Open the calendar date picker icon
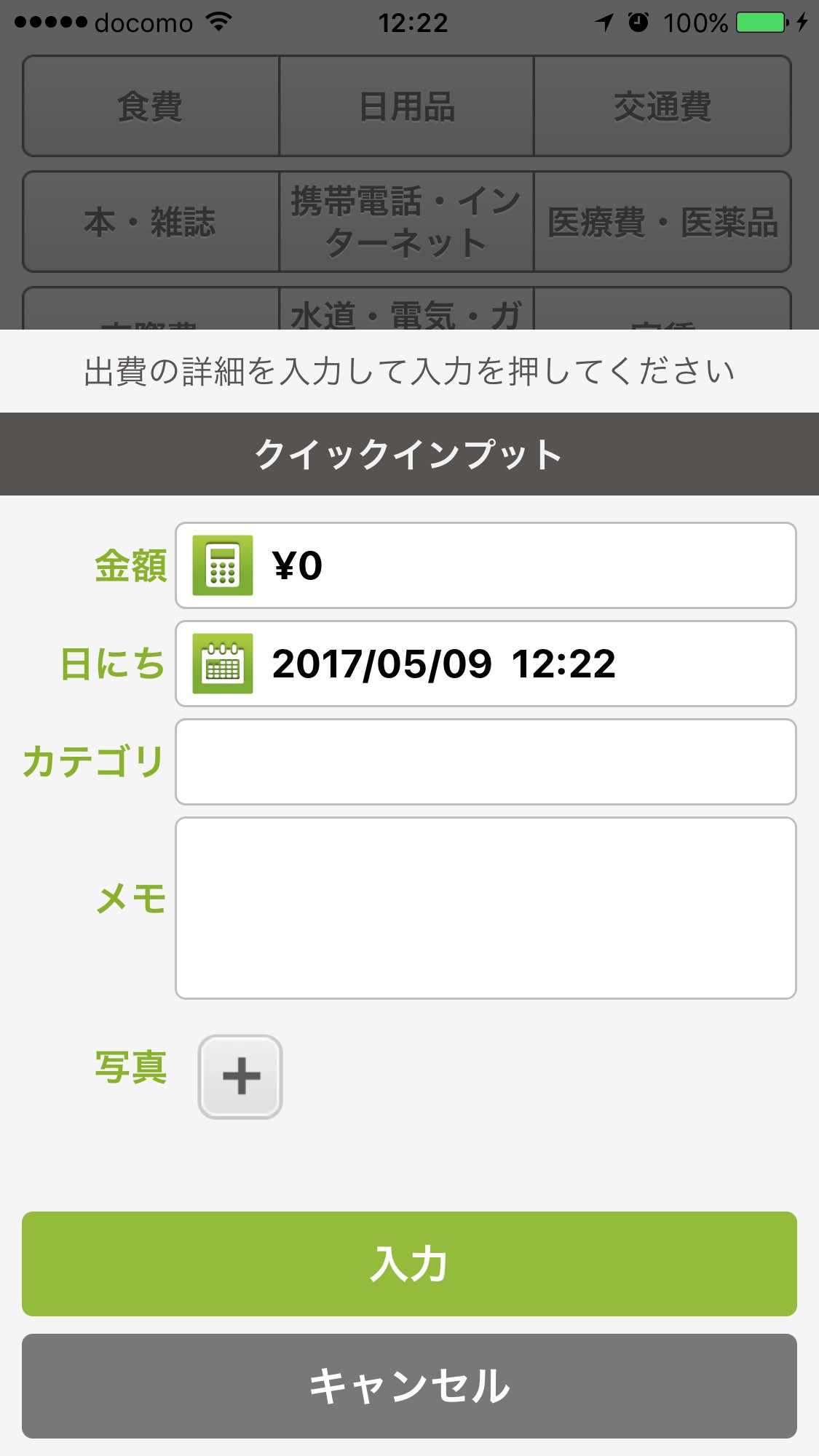 coord(222,664)
